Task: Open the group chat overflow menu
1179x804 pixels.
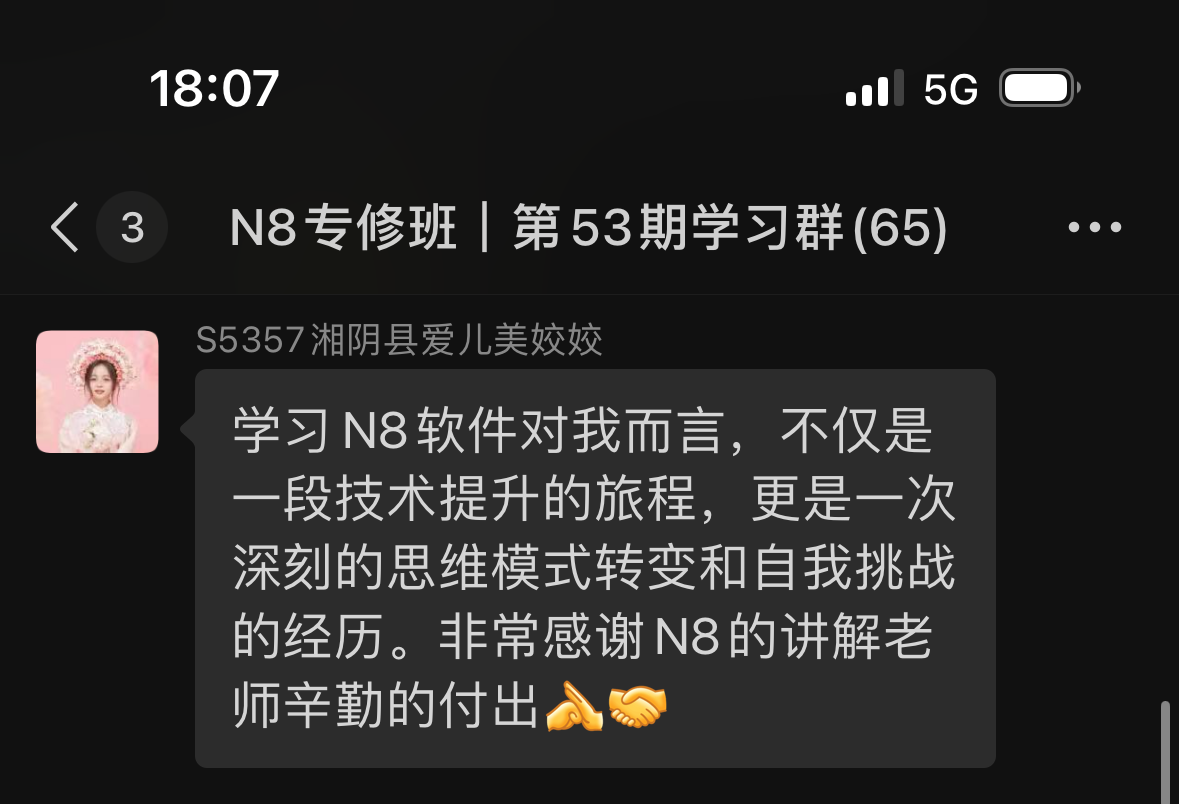Action: point(1095,228)
